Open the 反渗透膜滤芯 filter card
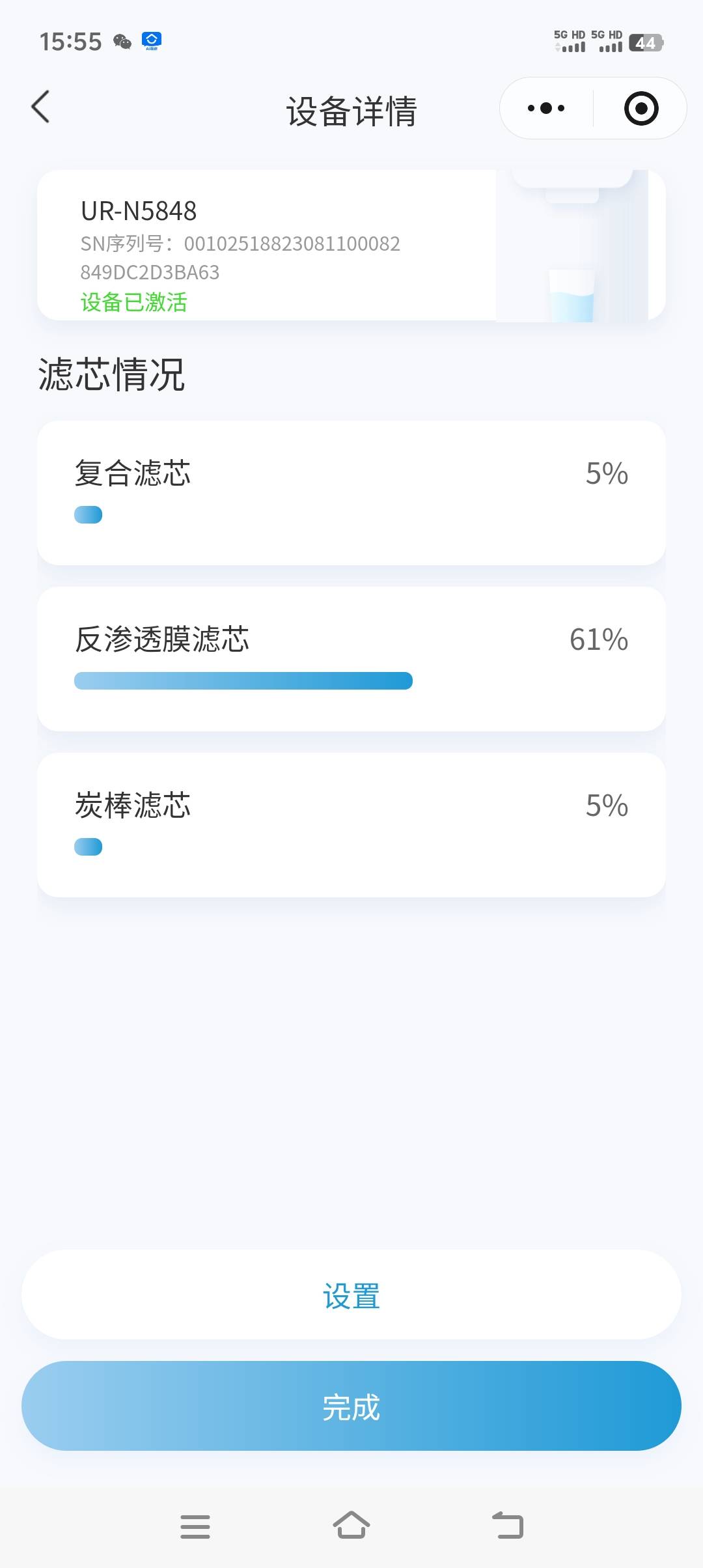 pyautogui.click(x=350, y=658)
